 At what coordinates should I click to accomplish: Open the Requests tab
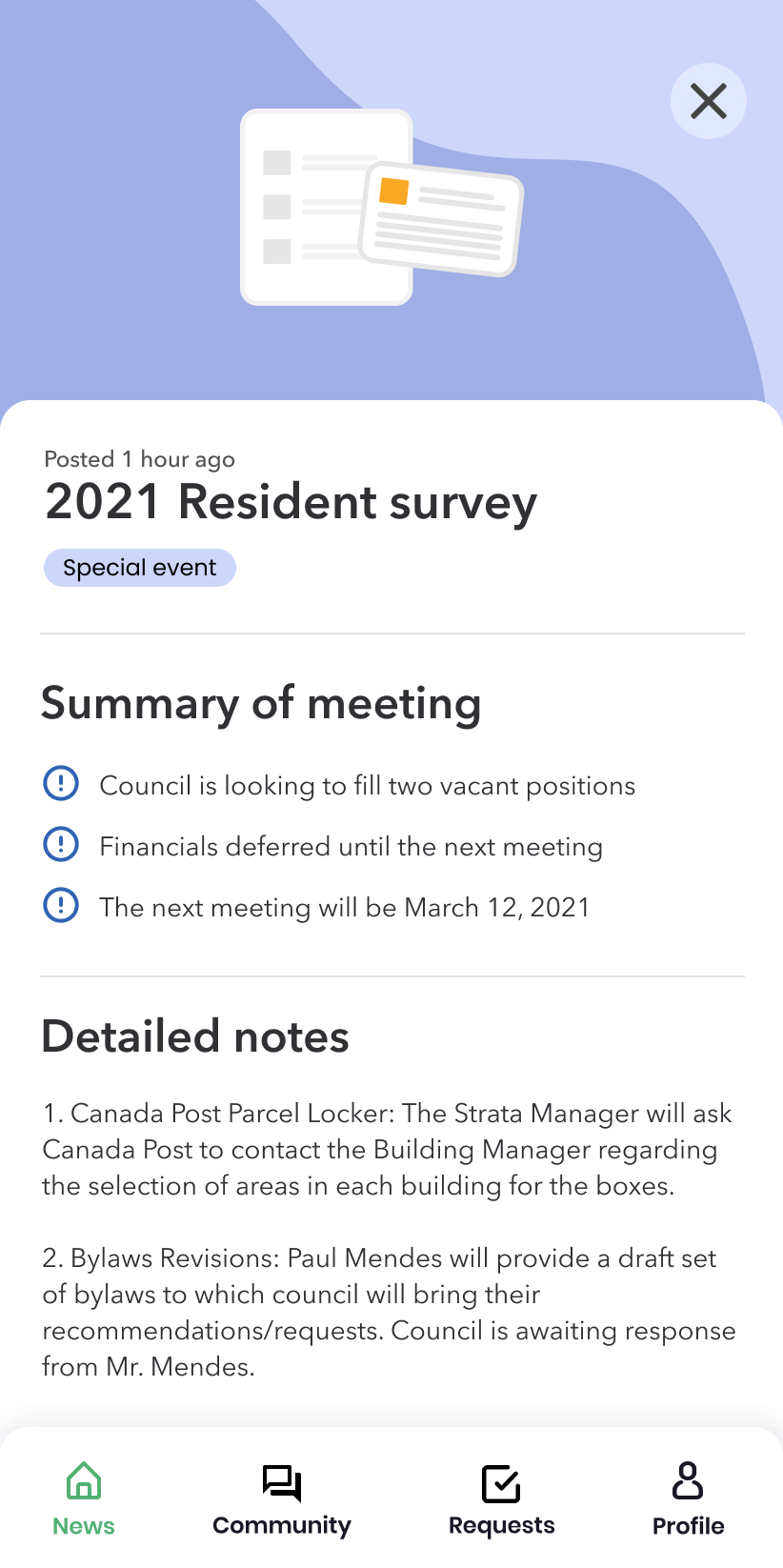point(501,1498)
